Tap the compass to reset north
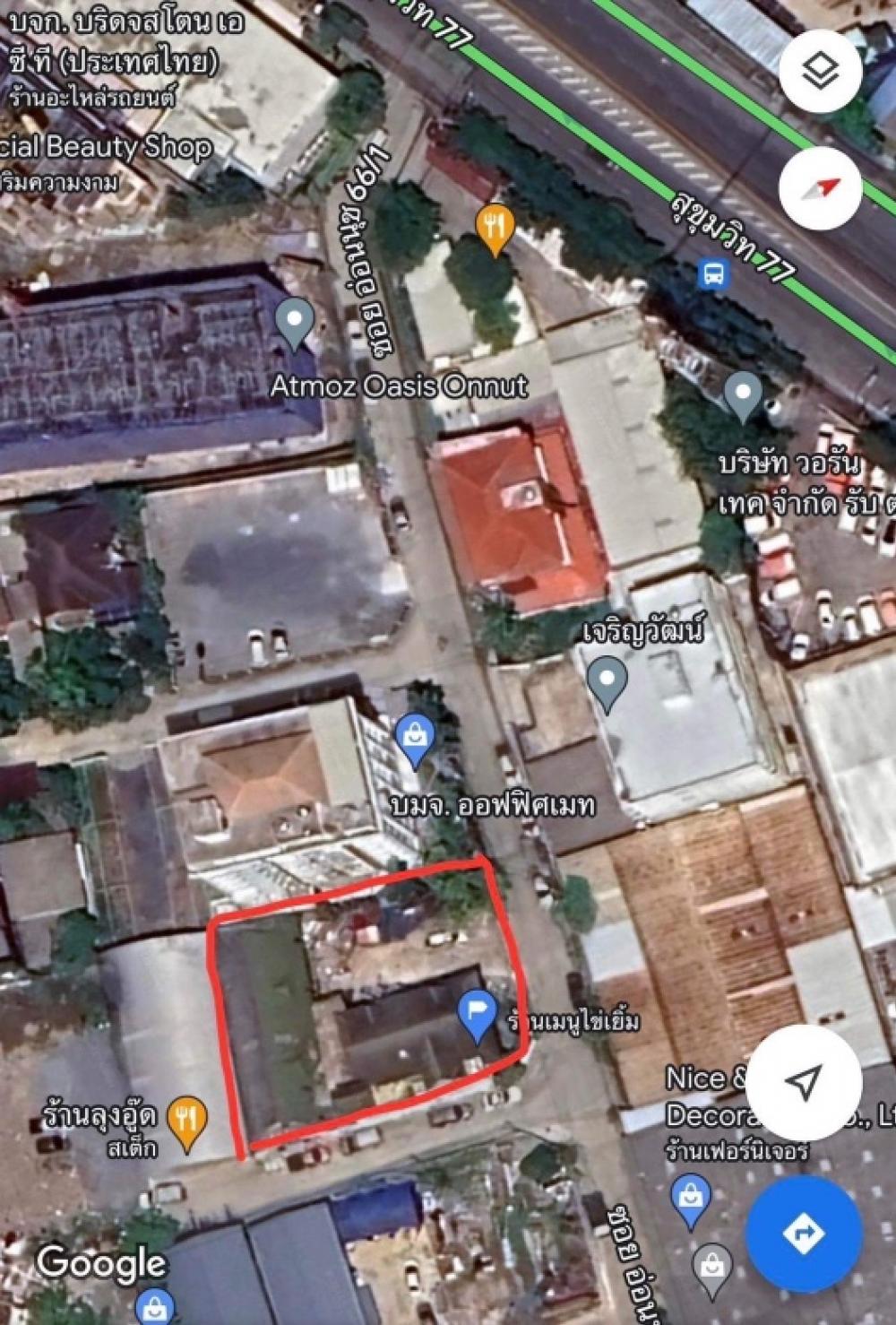896x1325 pixels. (821, 187)
